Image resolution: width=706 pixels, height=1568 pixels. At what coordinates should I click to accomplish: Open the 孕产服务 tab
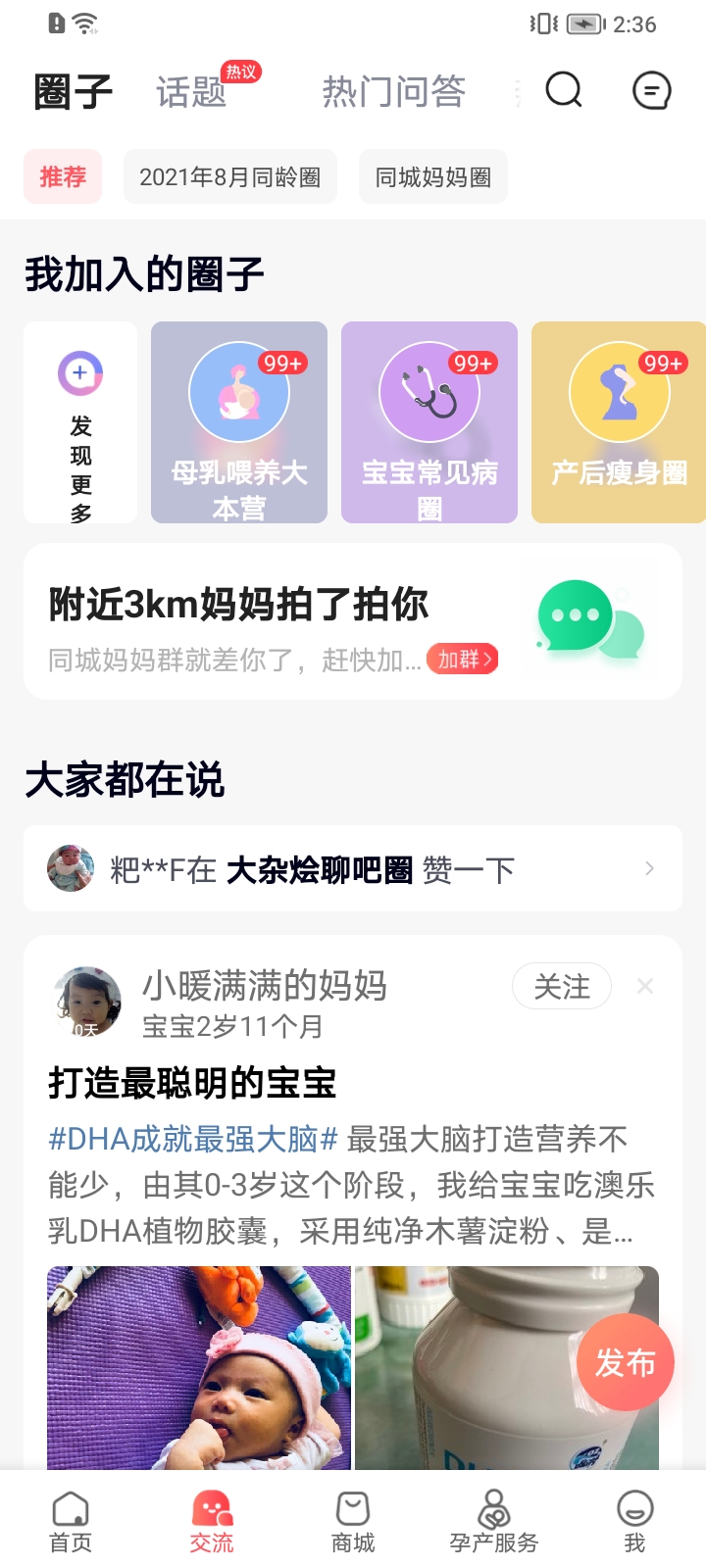click(494, 1521)
